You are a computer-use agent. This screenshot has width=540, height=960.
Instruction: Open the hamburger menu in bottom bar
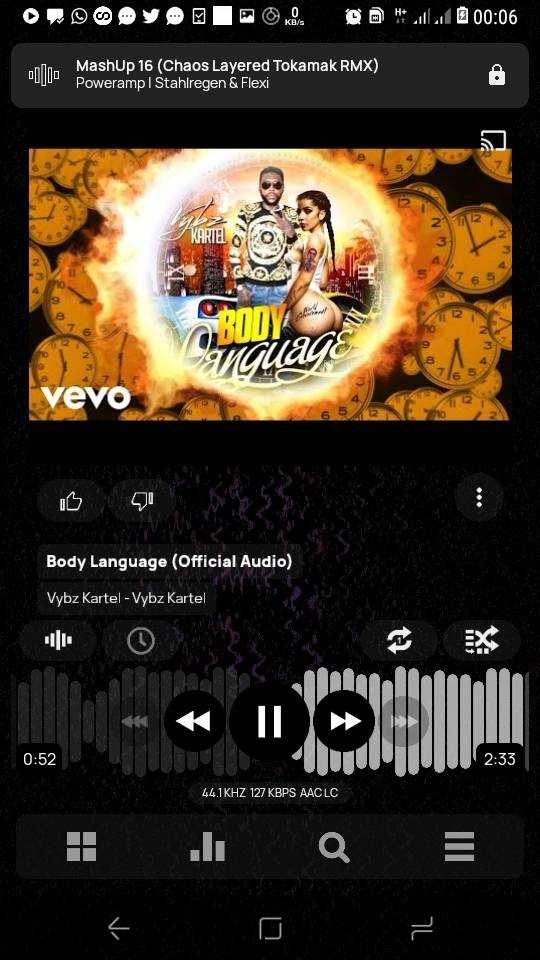(459, 847)
